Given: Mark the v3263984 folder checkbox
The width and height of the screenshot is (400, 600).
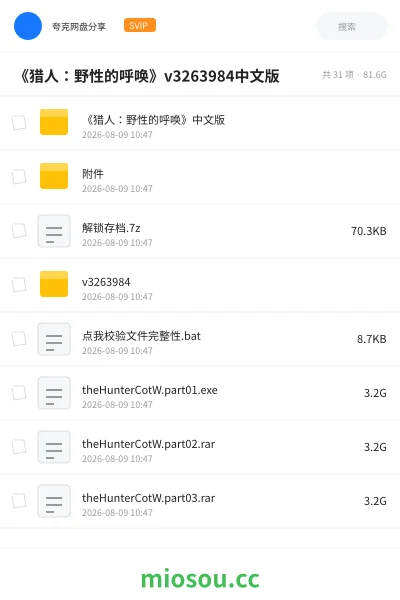Looking at the screenshot, I should coord(19,285).
